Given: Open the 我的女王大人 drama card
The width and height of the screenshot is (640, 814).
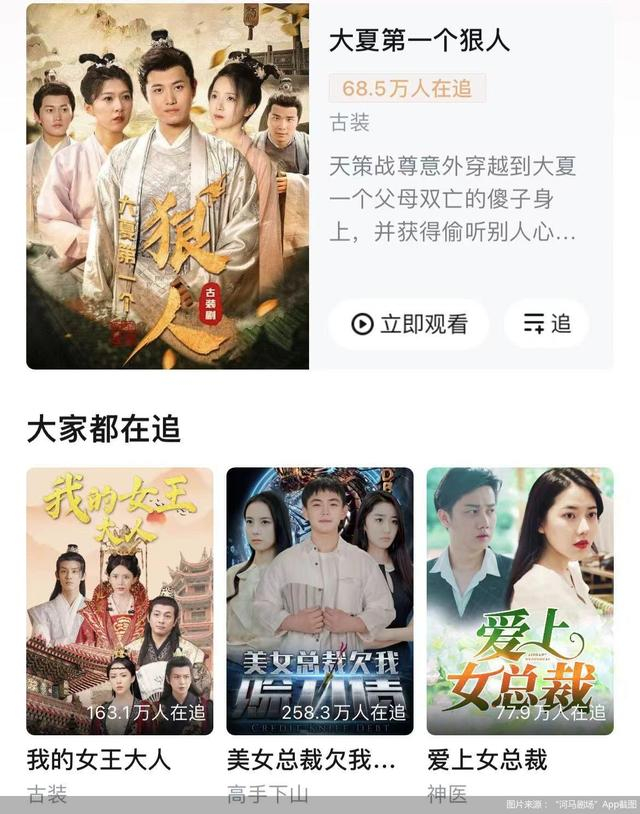Looking at the screenshot, I should click(x=120, y=601).
